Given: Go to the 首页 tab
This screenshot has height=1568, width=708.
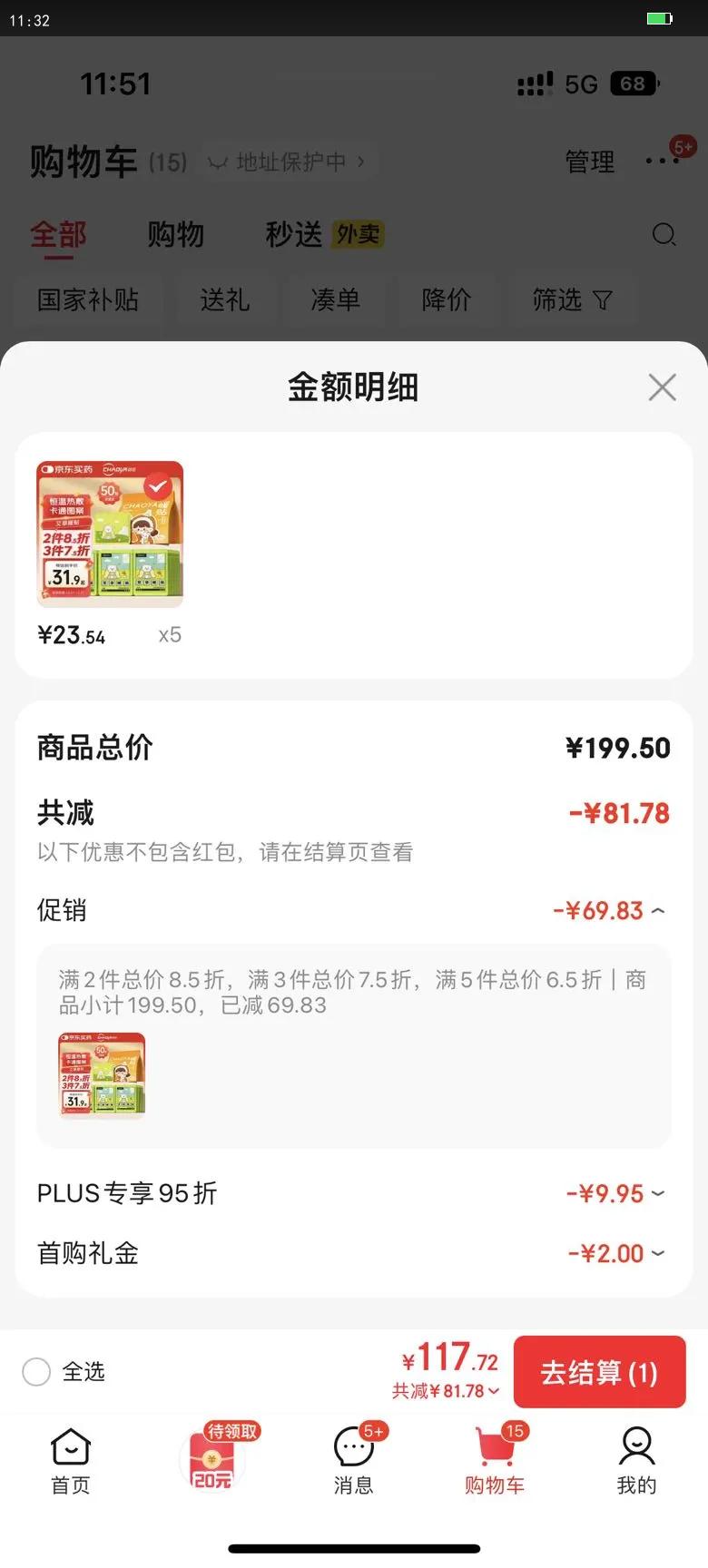Looking at the screenshot, I should (71, 1461).
